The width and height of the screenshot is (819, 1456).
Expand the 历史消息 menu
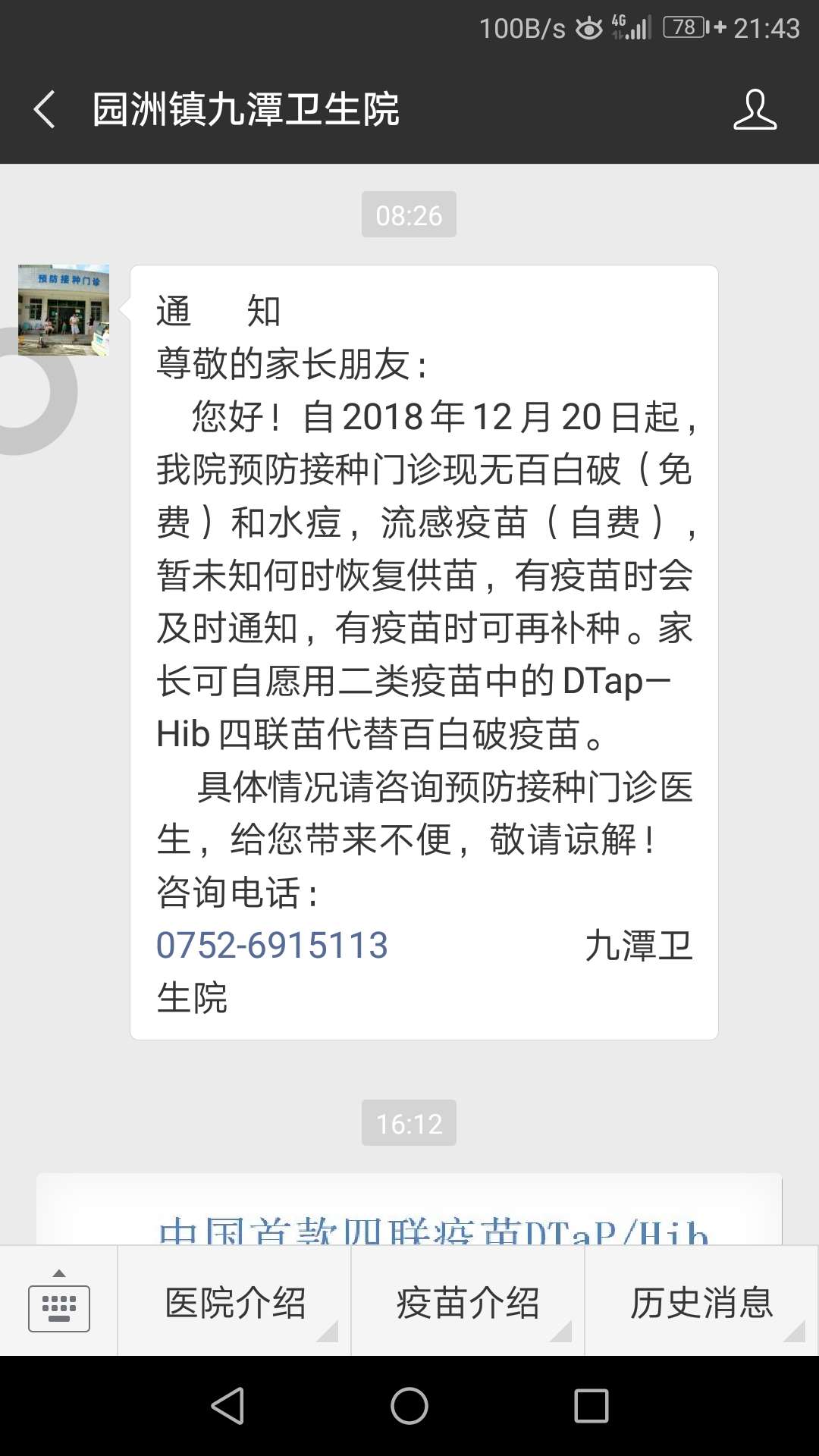(x=701, y=1303)
